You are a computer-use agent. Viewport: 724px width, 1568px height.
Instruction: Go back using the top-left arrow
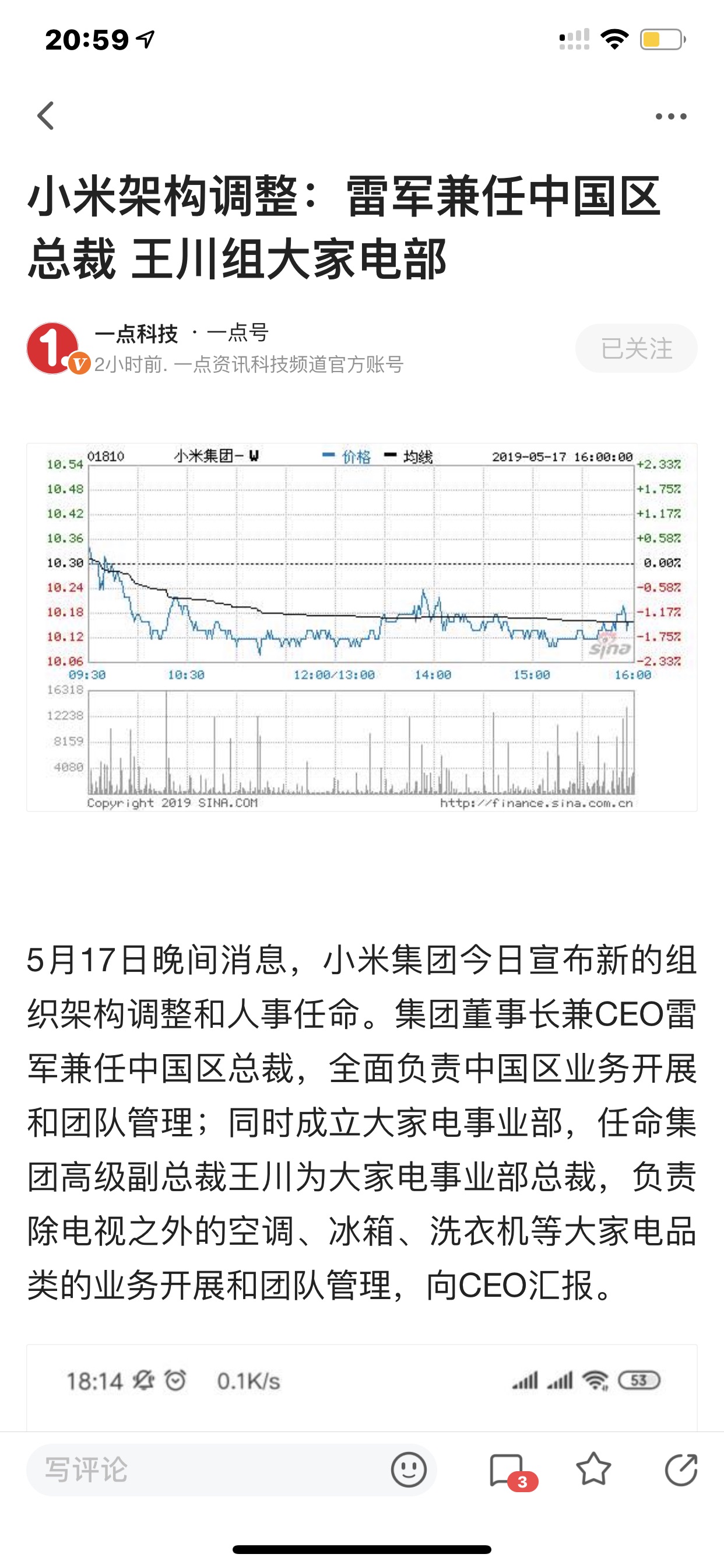(x=46, y=116)
